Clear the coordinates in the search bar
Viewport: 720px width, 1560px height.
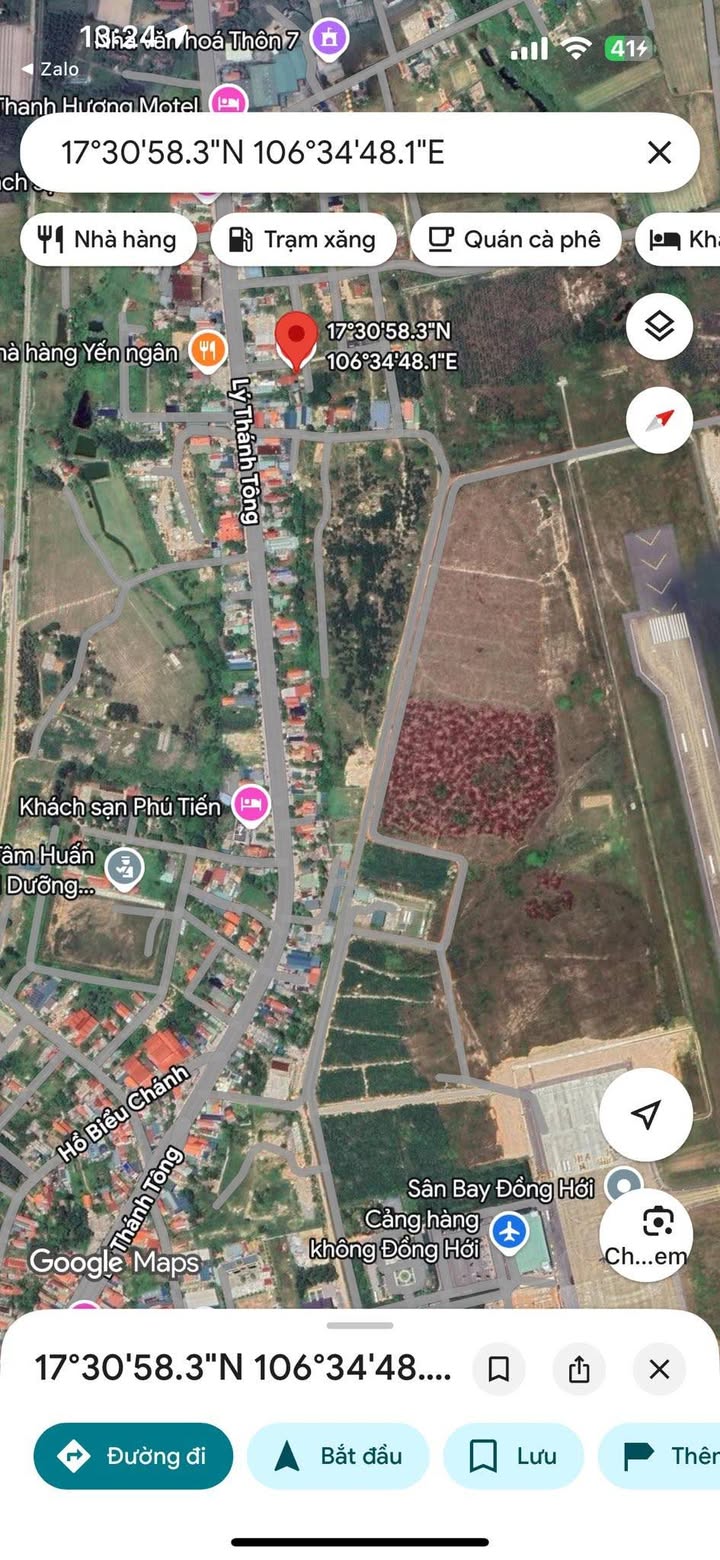point(659,153)
